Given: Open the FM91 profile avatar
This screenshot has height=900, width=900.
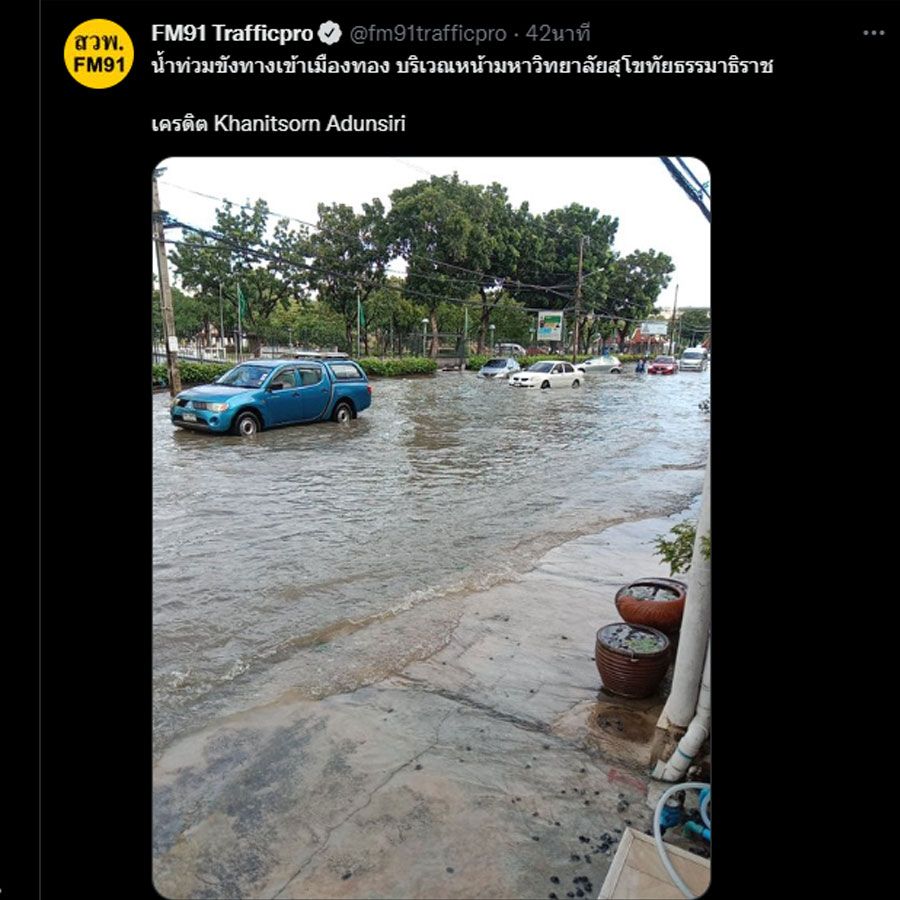Looking at the screenshot, I should point(98,54).
